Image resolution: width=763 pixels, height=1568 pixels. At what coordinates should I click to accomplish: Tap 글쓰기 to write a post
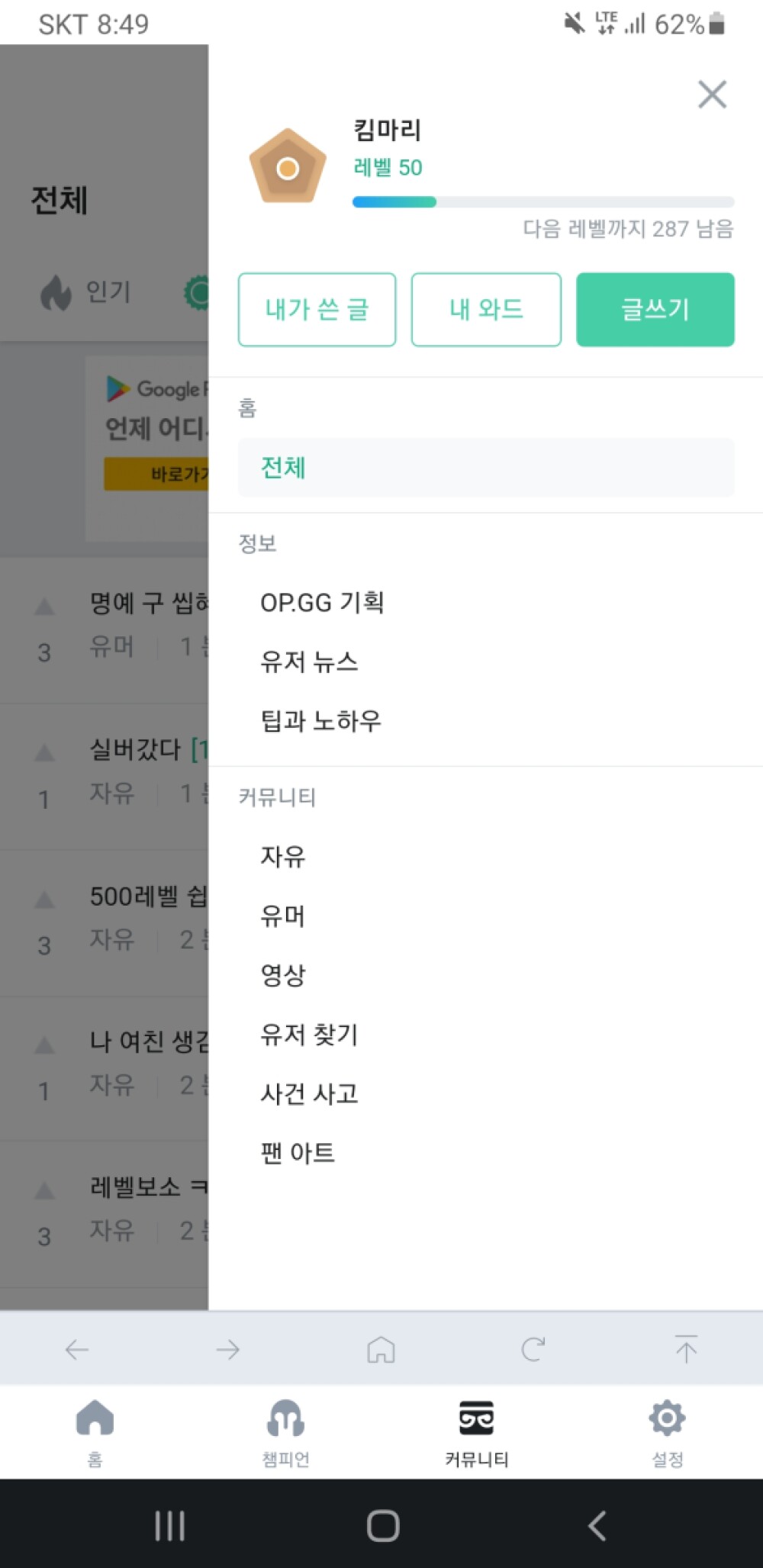click(655, 310)
